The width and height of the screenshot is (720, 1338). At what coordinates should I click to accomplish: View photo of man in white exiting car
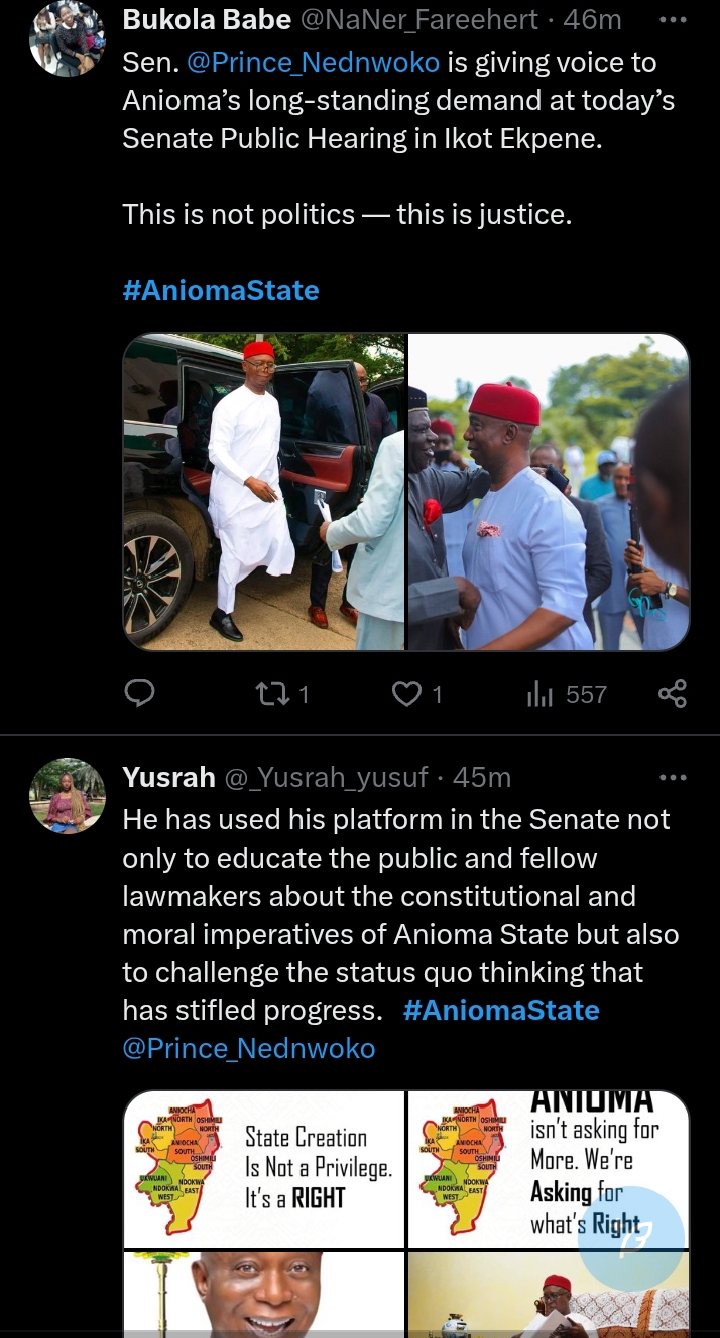coord(264,491)
